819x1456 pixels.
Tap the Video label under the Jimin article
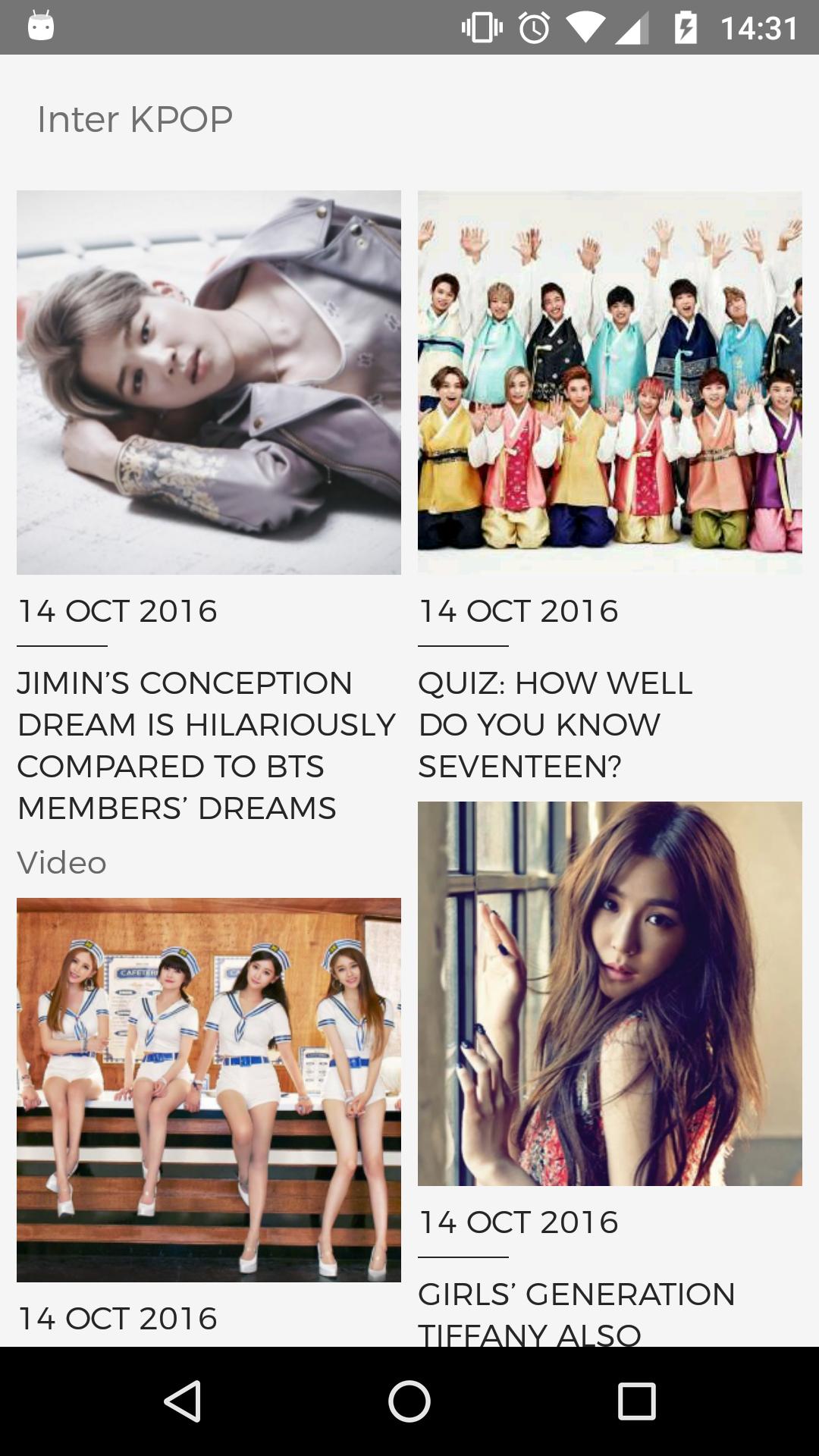(61, 861)
